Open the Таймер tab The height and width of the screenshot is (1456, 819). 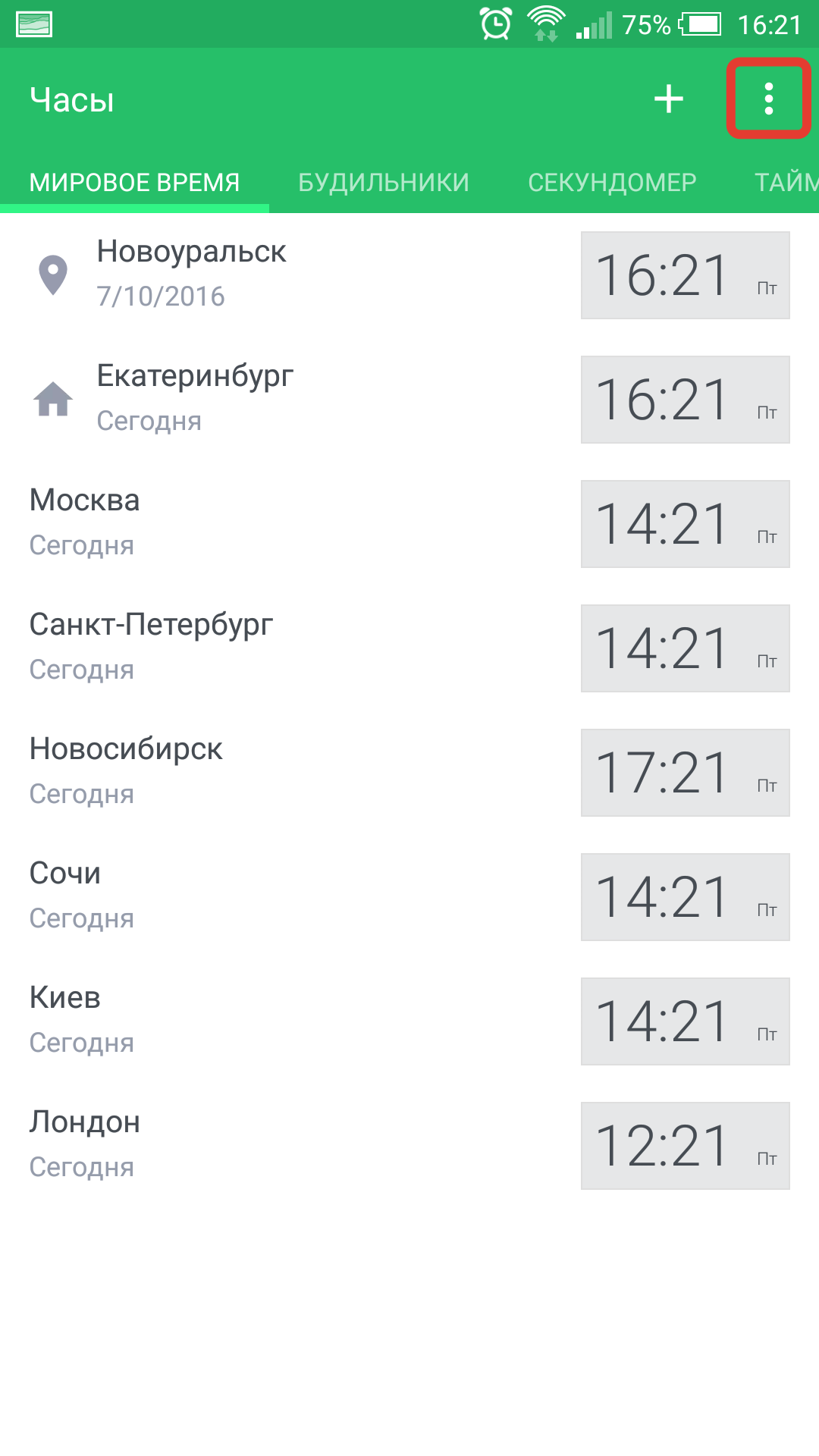[786, 183]
